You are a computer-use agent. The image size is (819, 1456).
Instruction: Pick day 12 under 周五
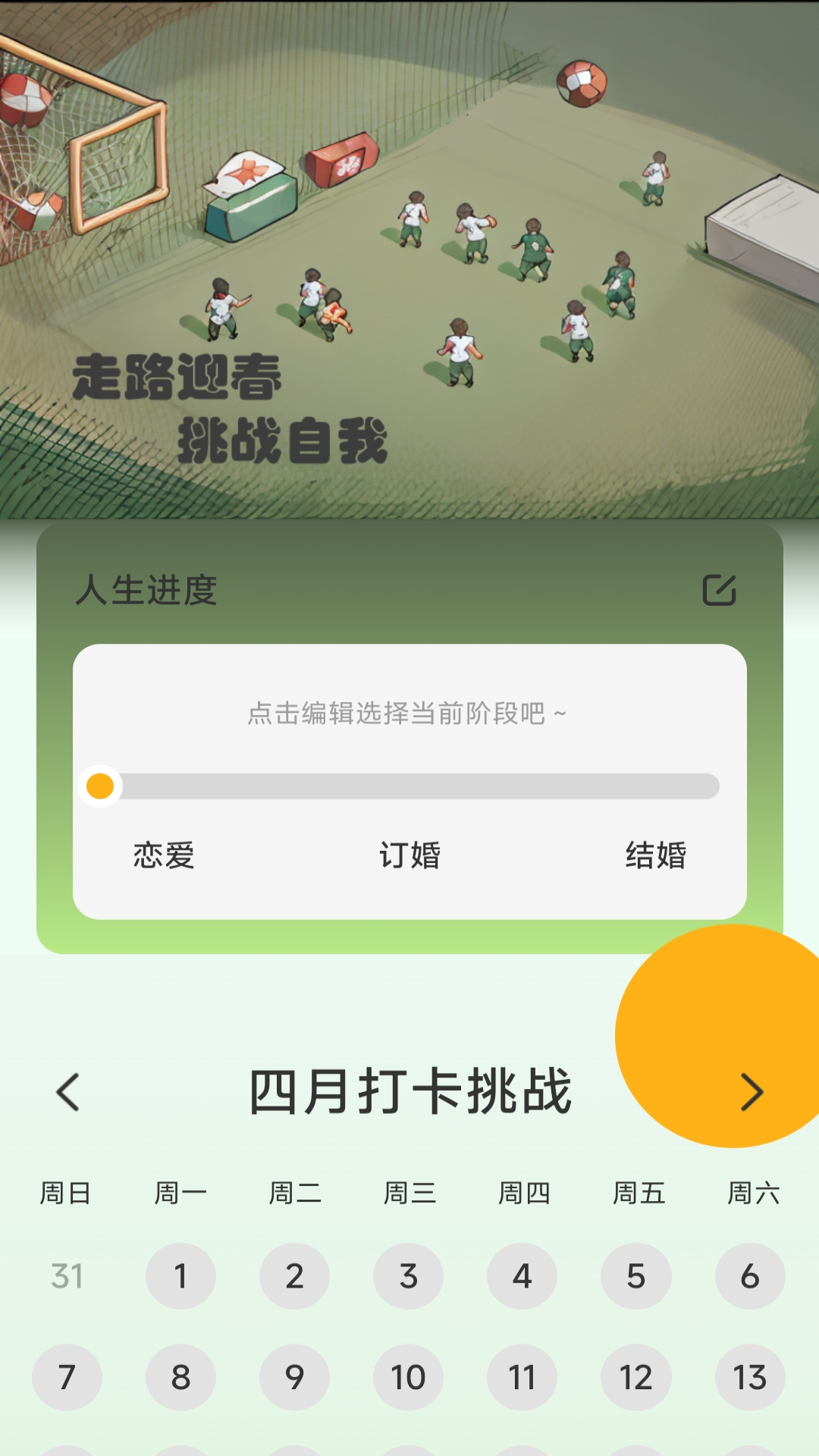(x=635, y=1377)
